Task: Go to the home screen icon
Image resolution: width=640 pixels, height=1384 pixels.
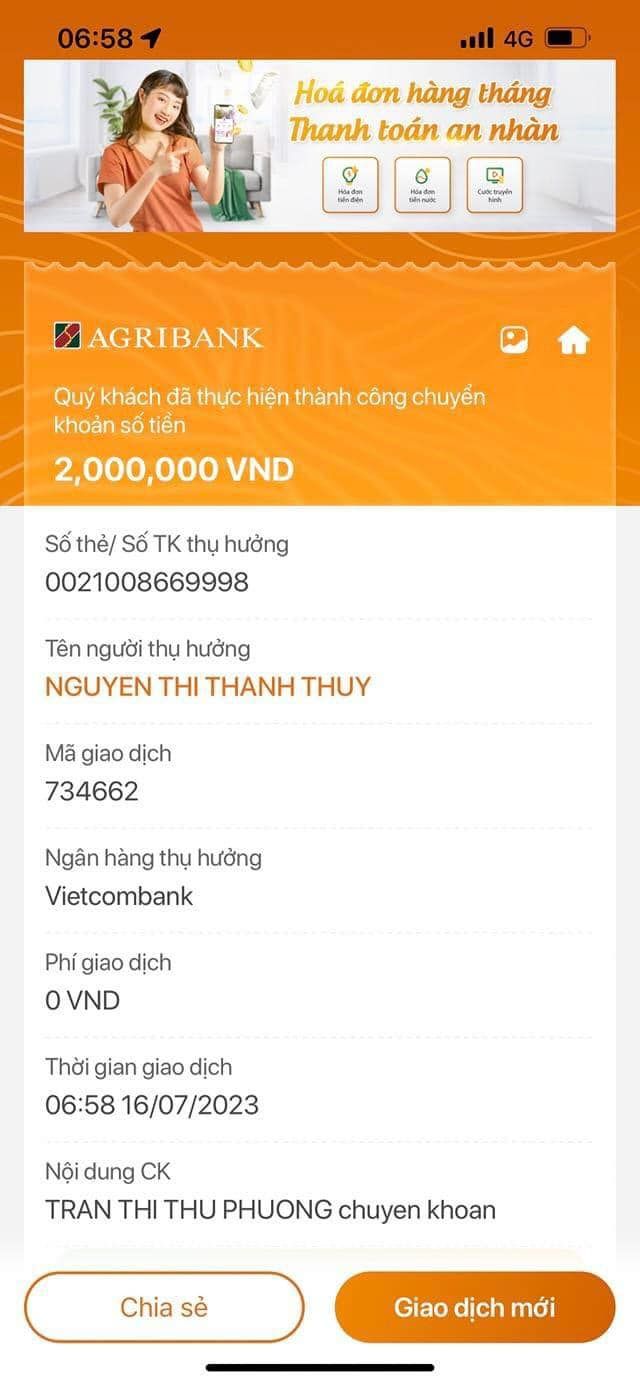Action: point(573,341)
